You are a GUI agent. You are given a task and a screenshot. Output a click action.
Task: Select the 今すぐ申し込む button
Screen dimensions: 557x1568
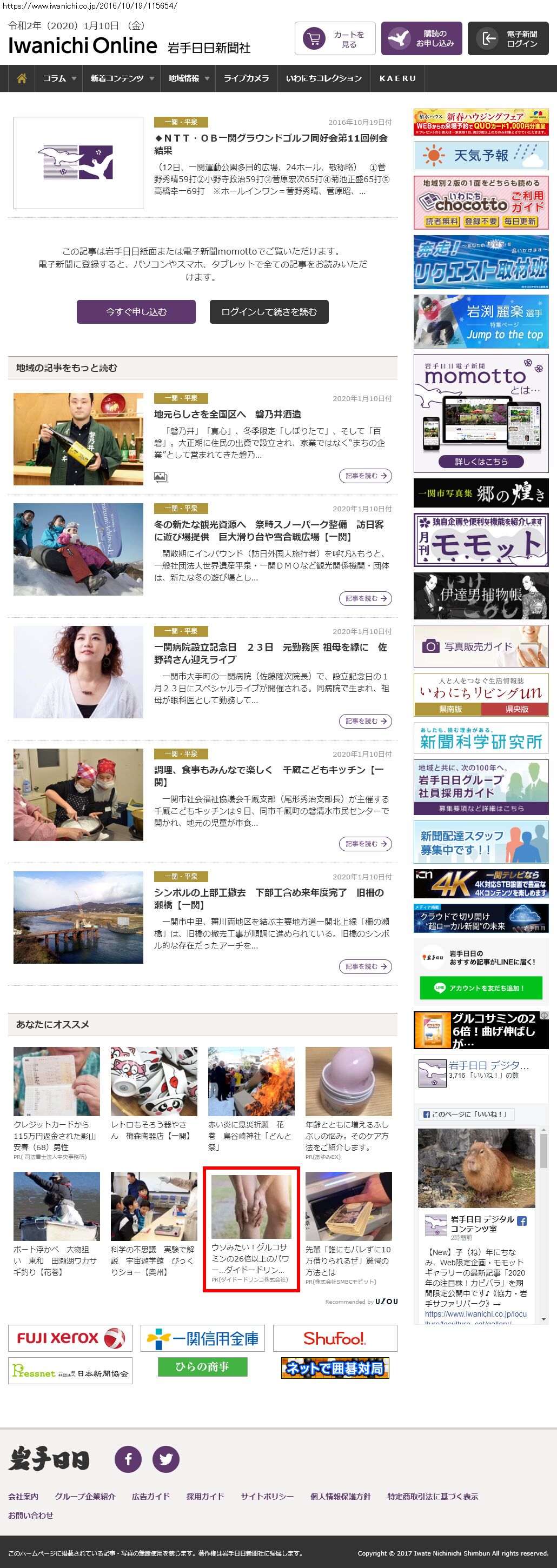(x=136, y=312)
